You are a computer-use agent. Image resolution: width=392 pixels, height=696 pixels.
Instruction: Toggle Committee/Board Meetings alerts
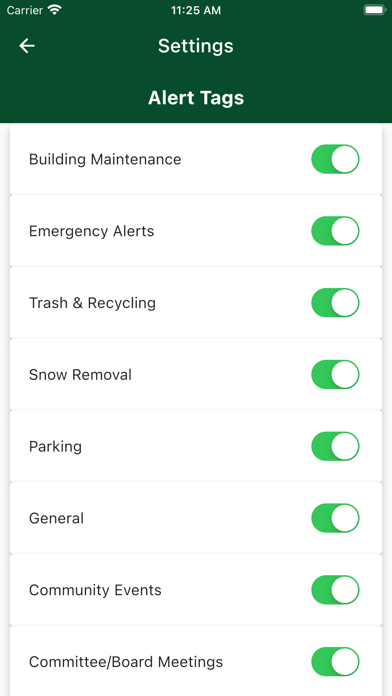[x=335, y=662]
